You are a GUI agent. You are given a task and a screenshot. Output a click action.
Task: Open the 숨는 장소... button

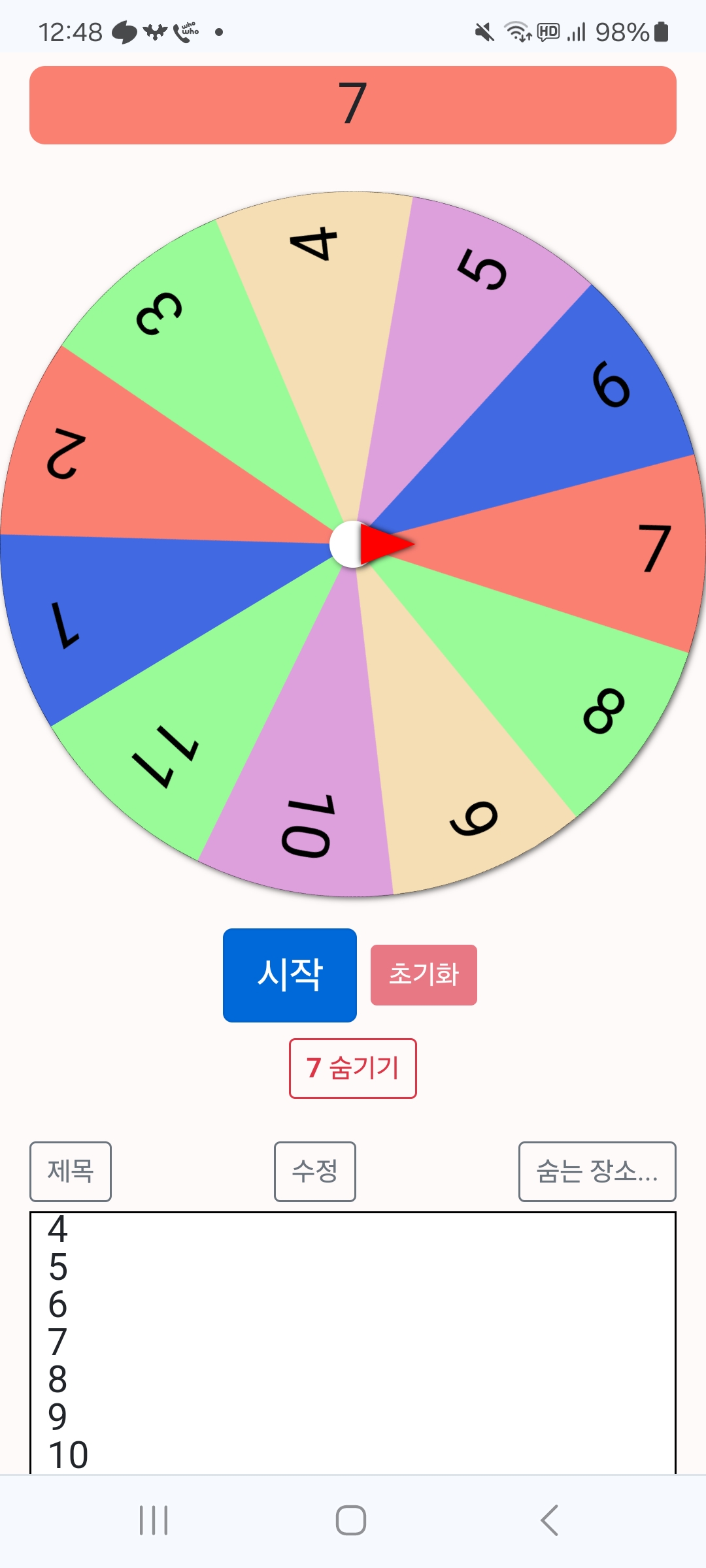[597, 1171]
